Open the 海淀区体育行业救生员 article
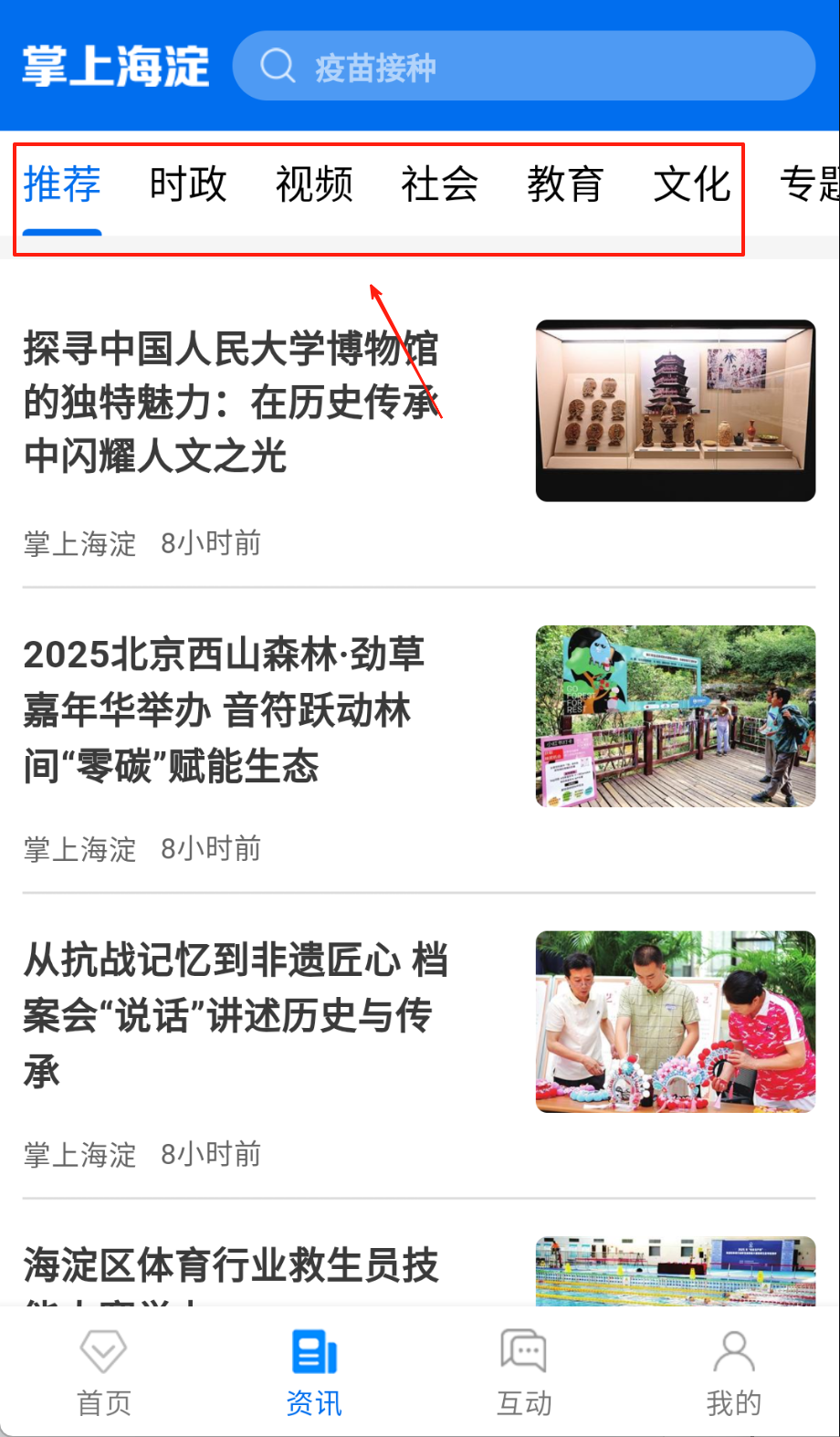 pos(231,1267)
